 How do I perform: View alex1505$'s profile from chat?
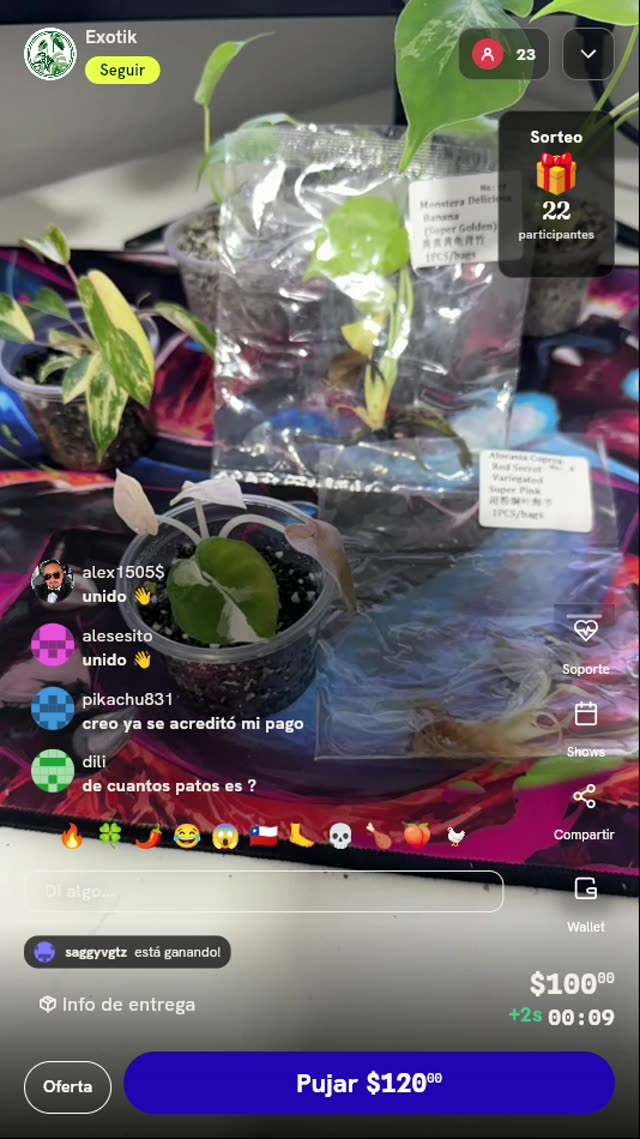click(x=52, y=581)
